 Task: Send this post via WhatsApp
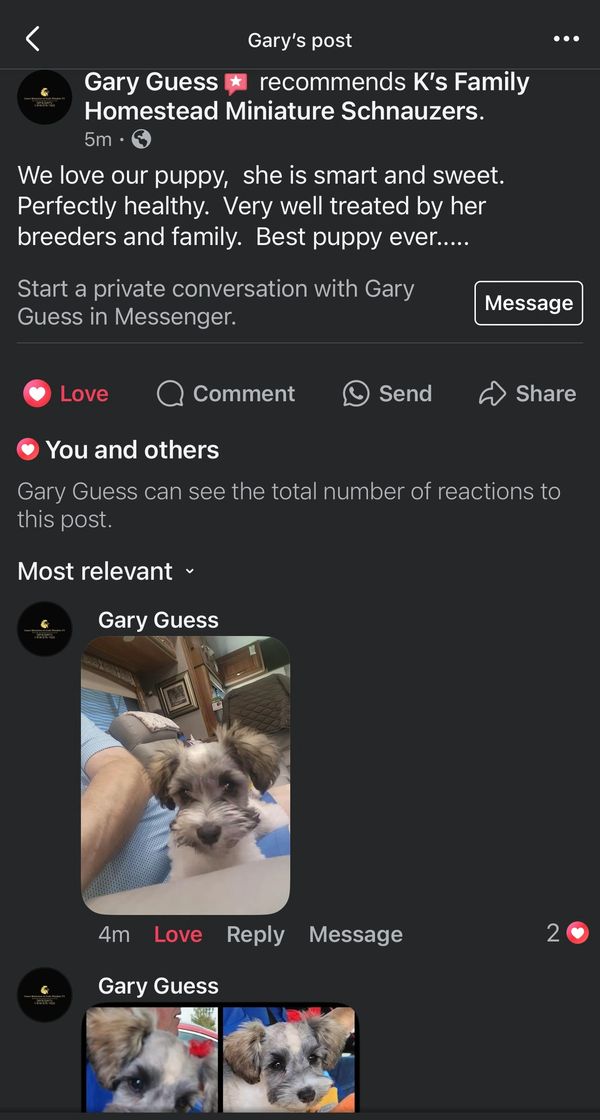click(x=387, y=394)
